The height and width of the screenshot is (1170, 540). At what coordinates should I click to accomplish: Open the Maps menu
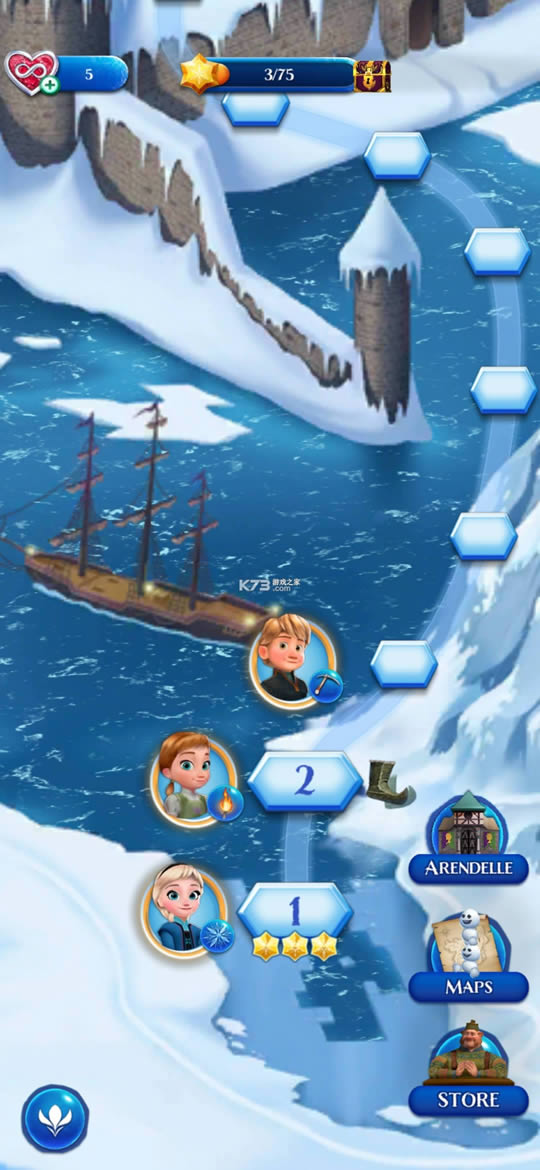pos(468,957)
